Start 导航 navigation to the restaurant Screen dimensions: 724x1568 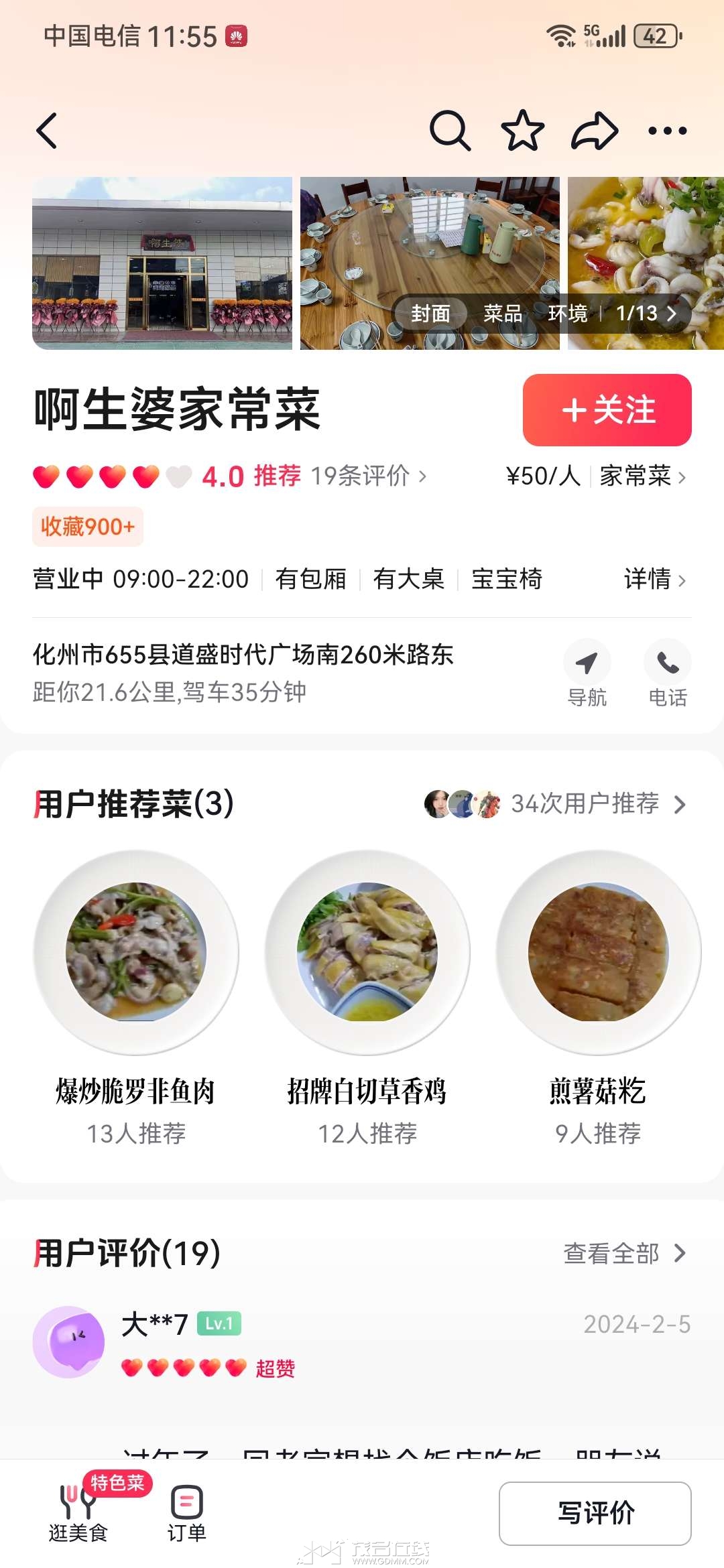[x=587, y=673]
